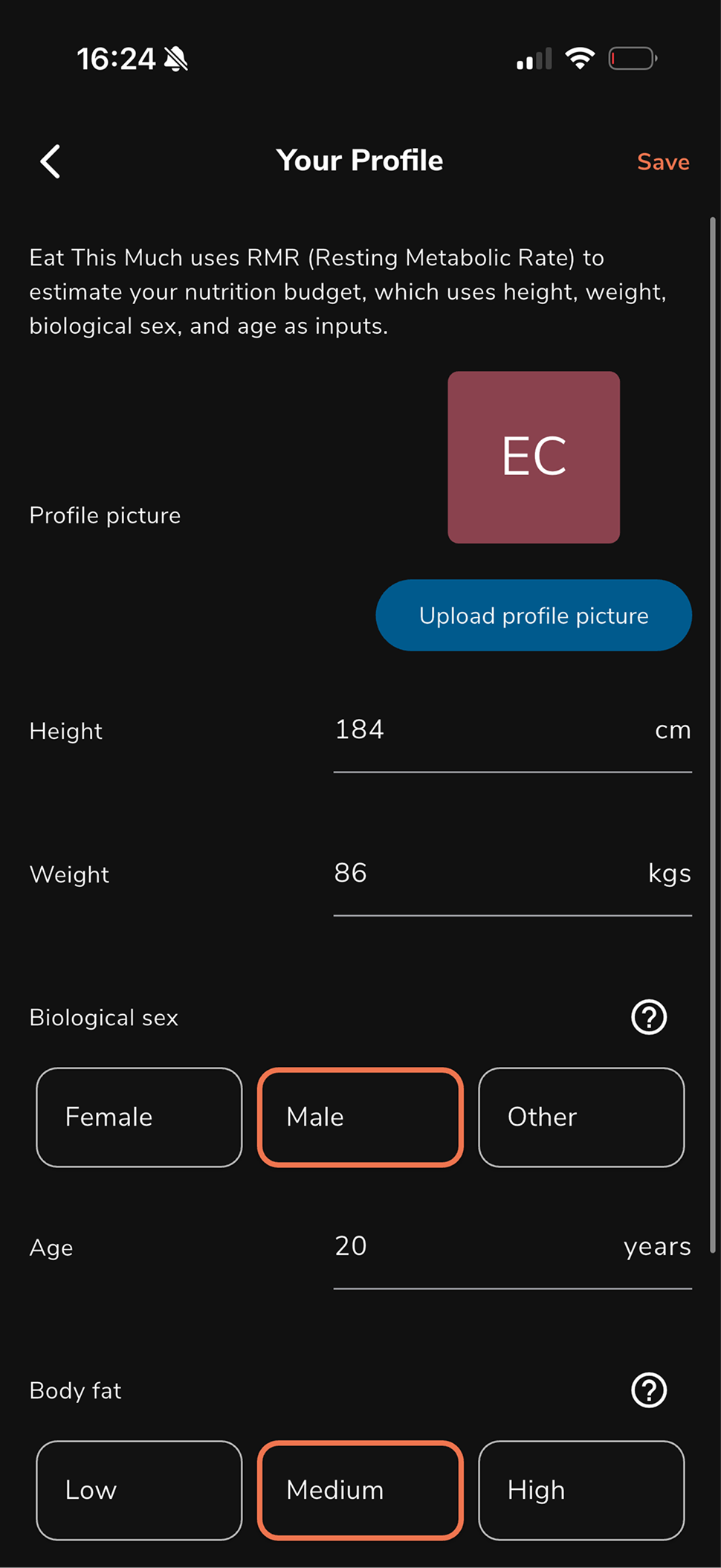Keep Medium body fat selected
Viewport: 721px width, 1568px height.
coord(360,1490)
